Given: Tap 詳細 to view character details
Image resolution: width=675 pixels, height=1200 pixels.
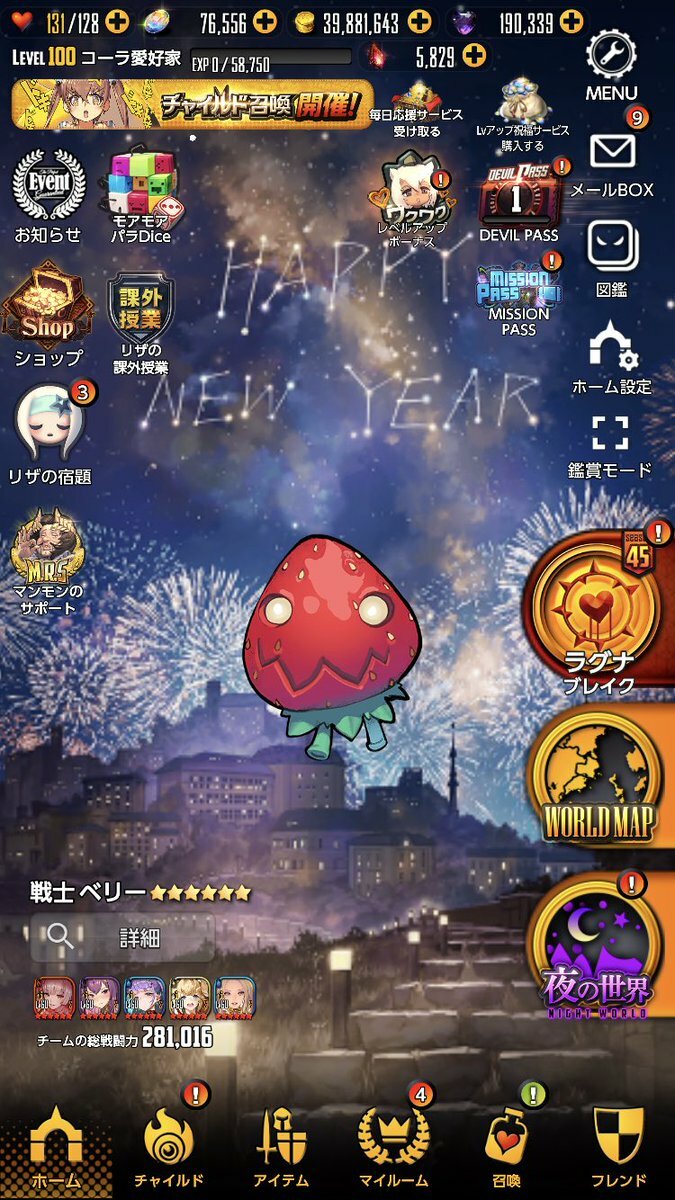Looking at the screenshot, I should [122, 938].
